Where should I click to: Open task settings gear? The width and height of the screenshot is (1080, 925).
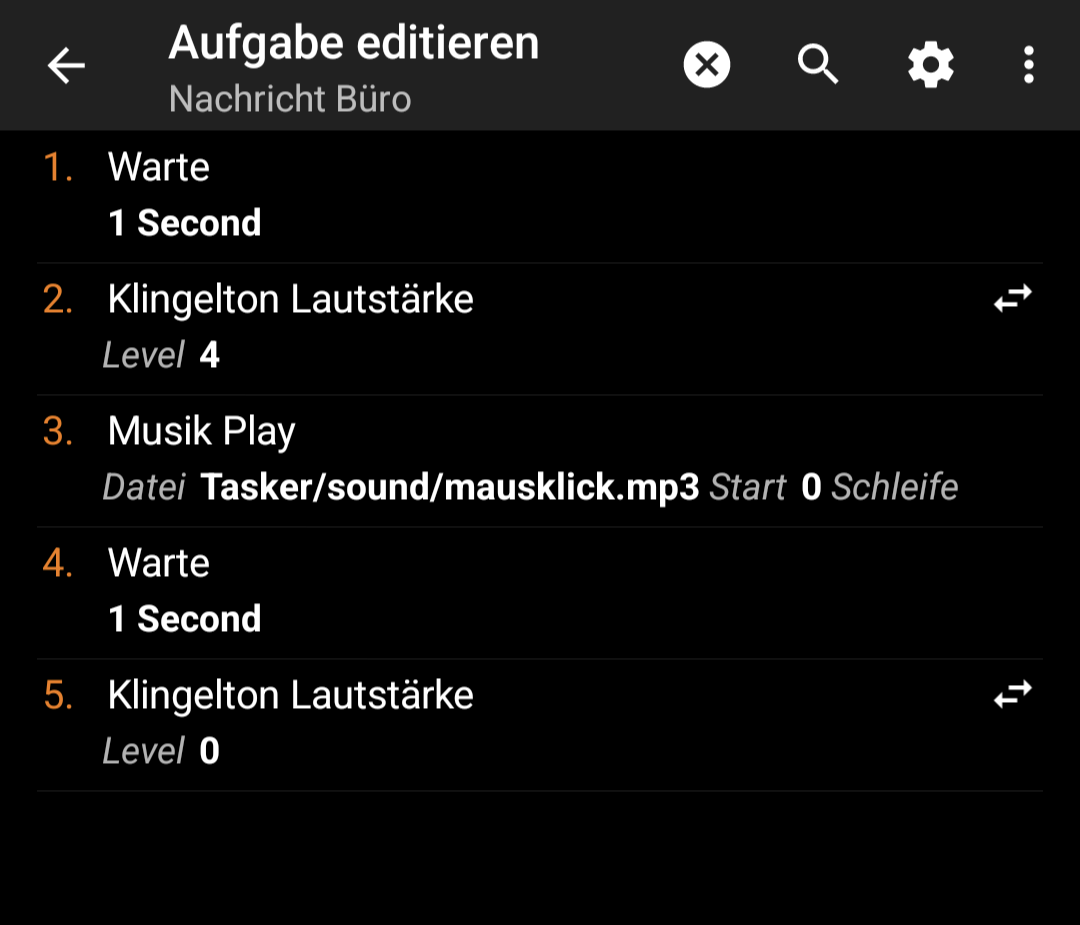[930, 66]
